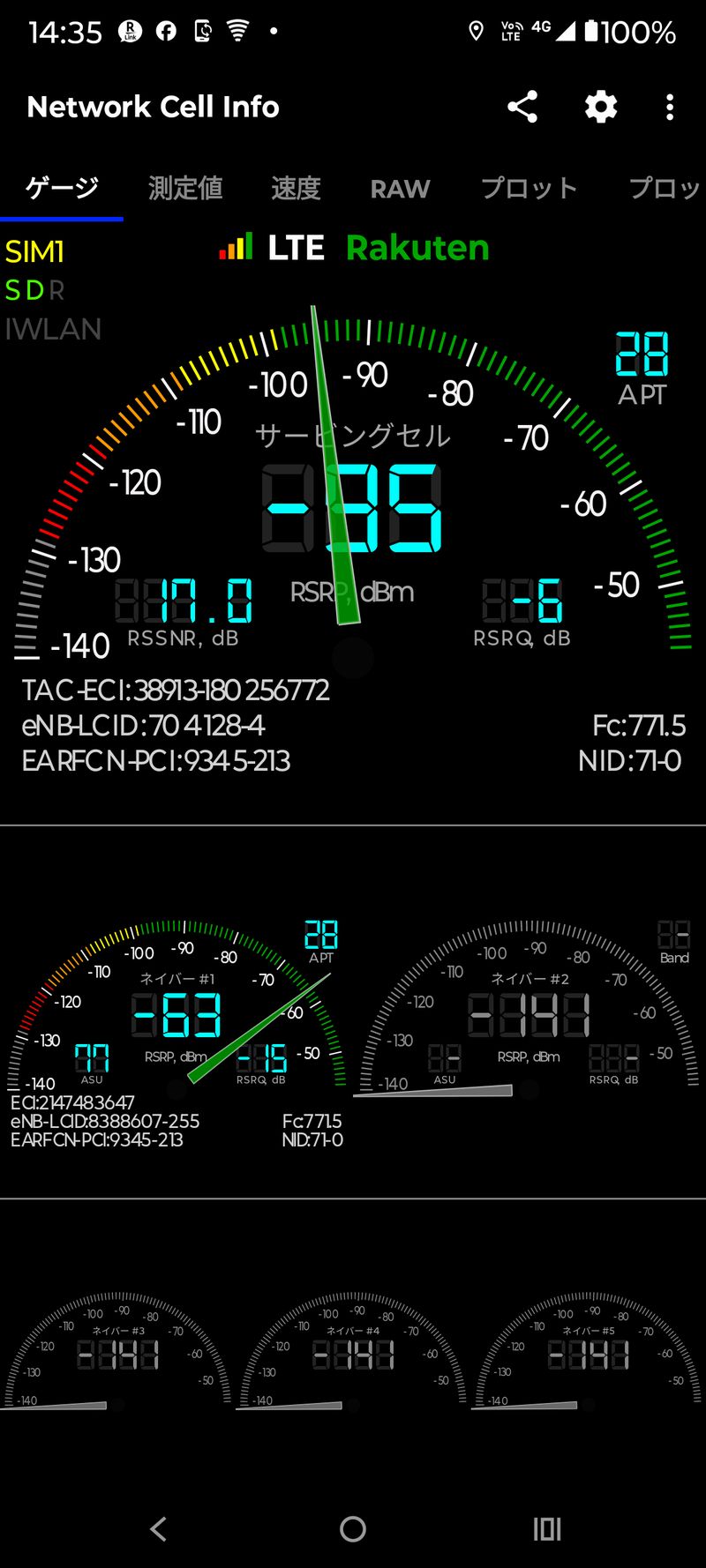
Task: Share the cell info
Action: click(x=522, y=107)
